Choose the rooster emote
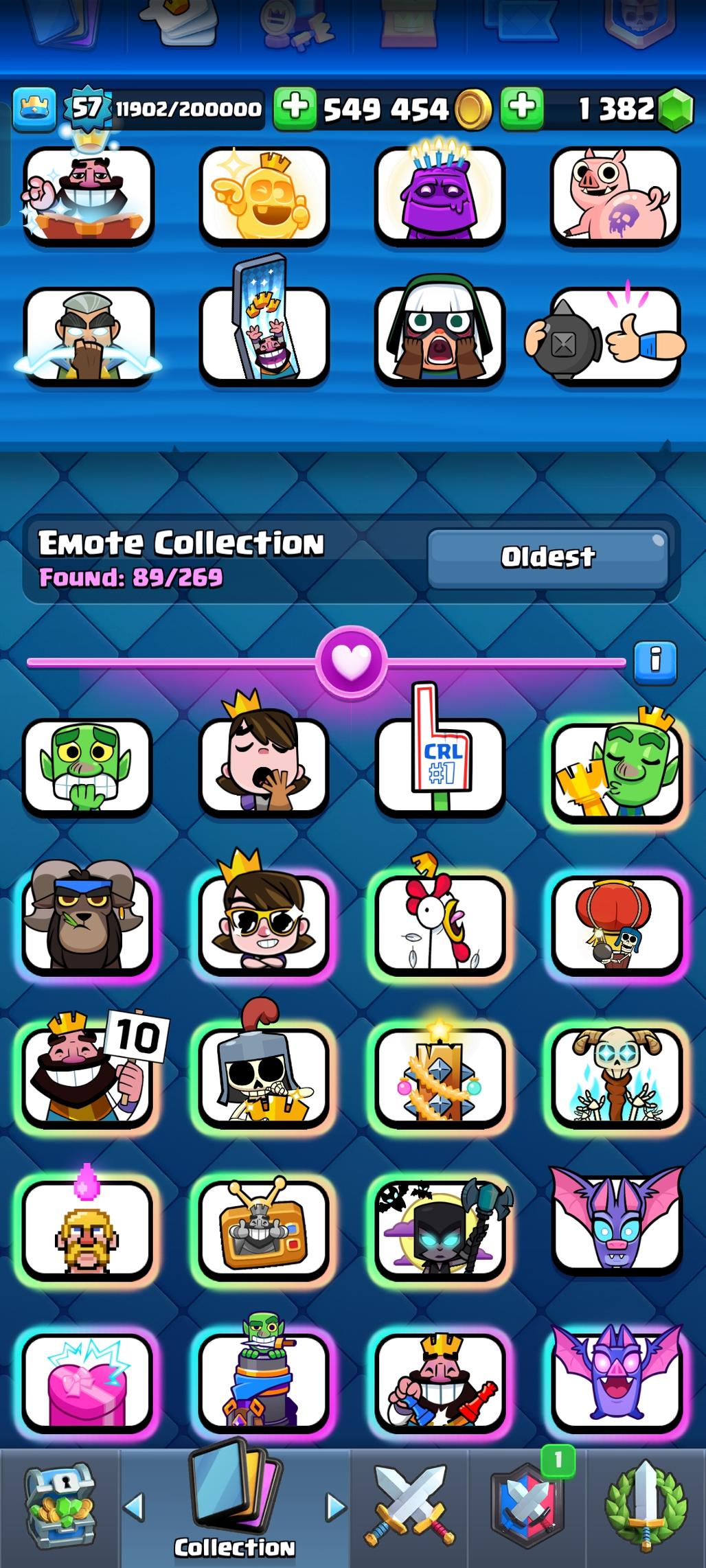The width and height of the screenshot is (706, 1568). coord(440,923)
